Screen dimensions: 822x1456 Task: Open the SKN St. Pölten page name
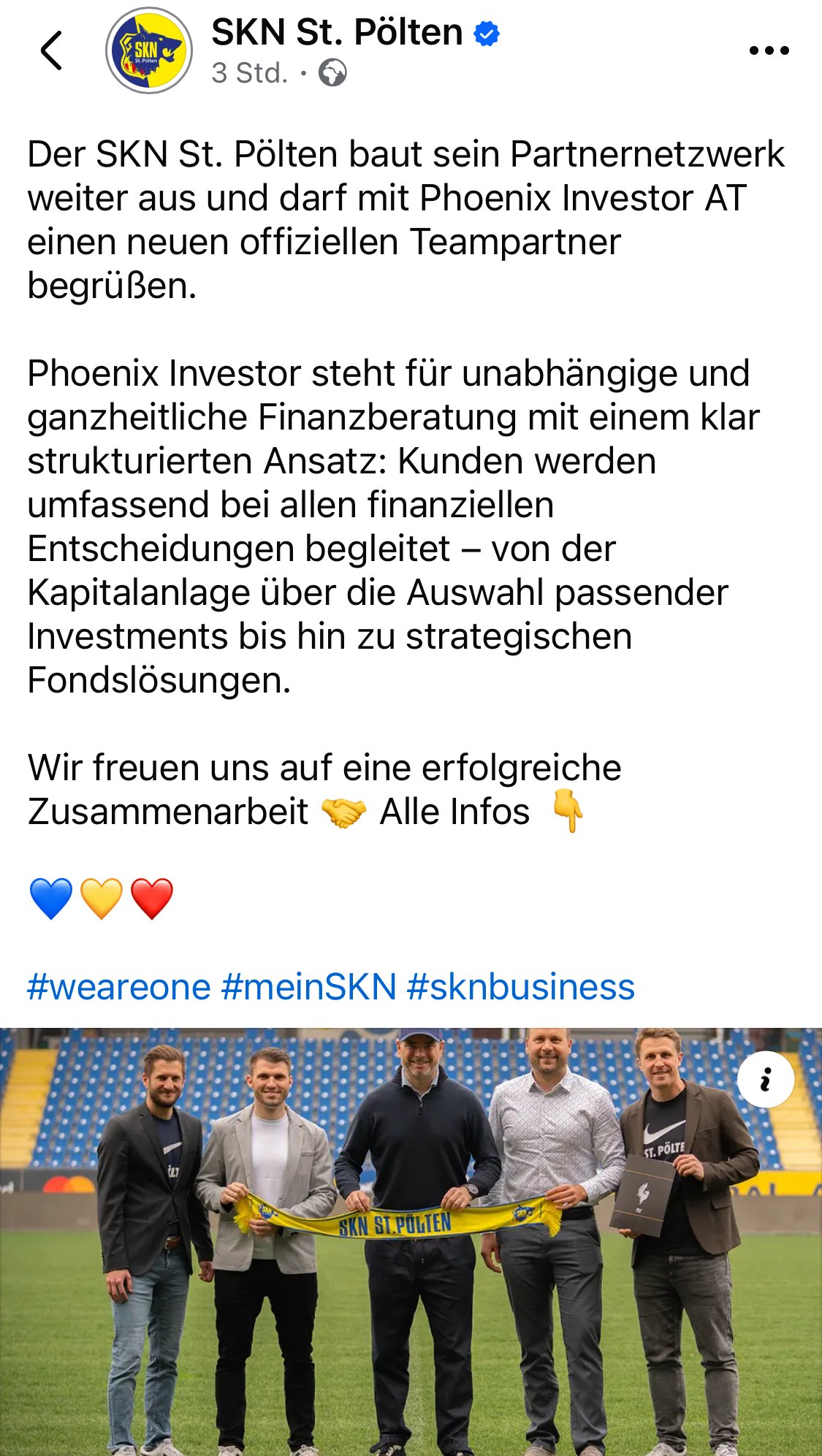[337, 33]
